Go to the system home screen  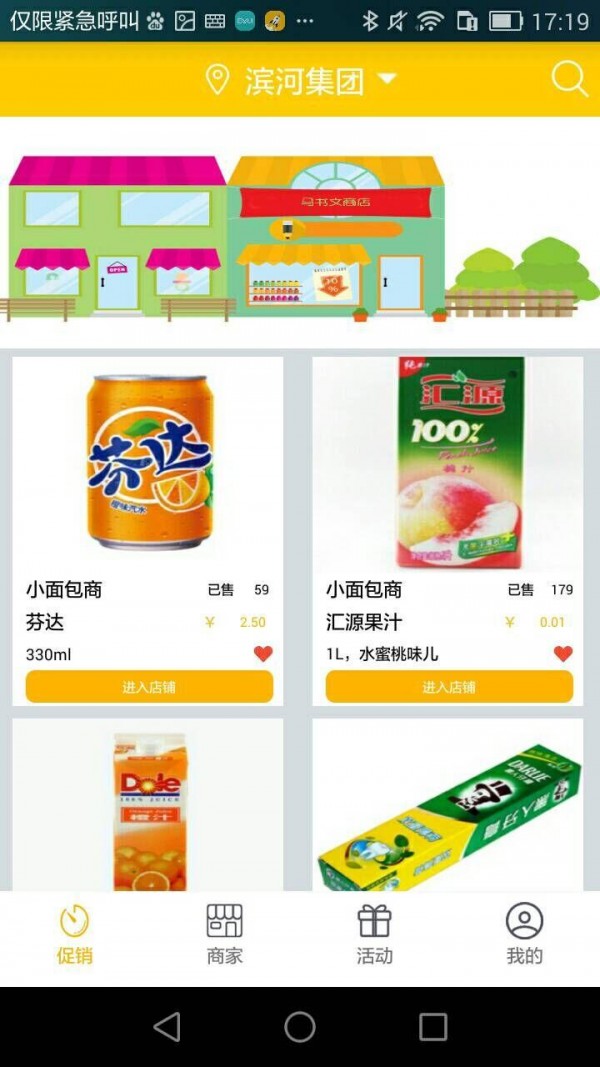[x=300, y=1027]
